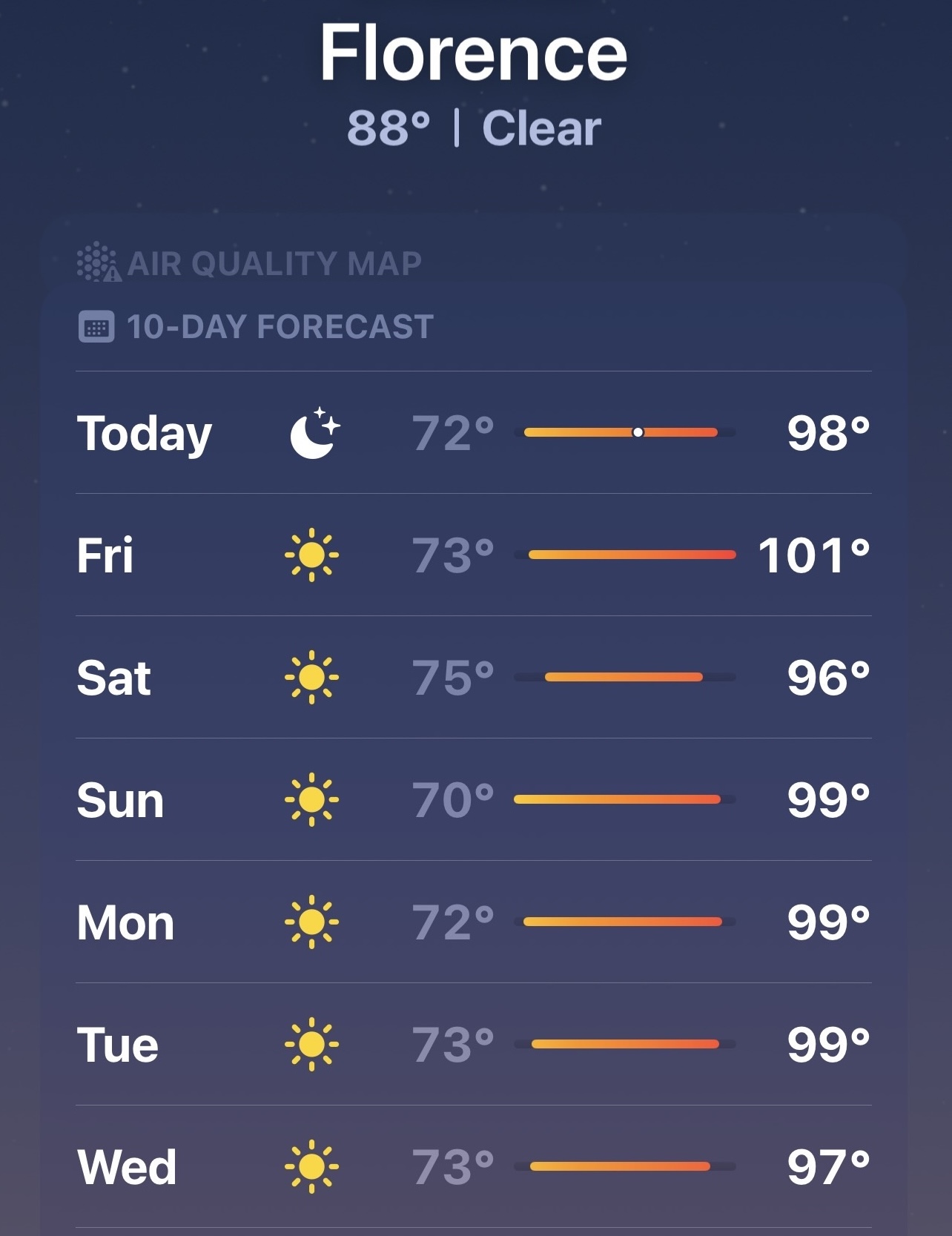Show Wednesday's forecast details
Viewport: 952px width, 1236px height.
pyautogui.click(x=474, y=1166)
